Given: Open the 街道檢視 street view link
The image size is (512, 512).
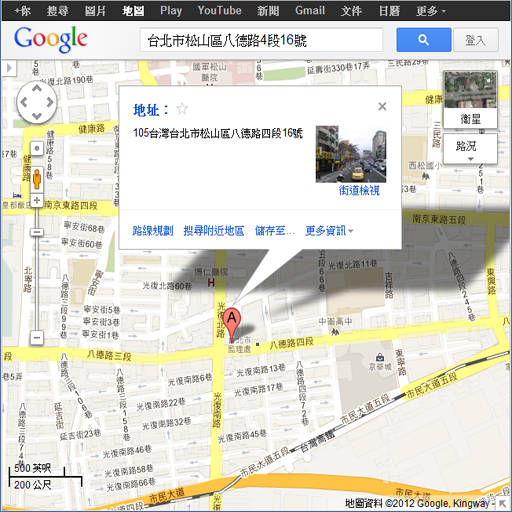Looking at the screenshot, I should (x=359, y=190).
